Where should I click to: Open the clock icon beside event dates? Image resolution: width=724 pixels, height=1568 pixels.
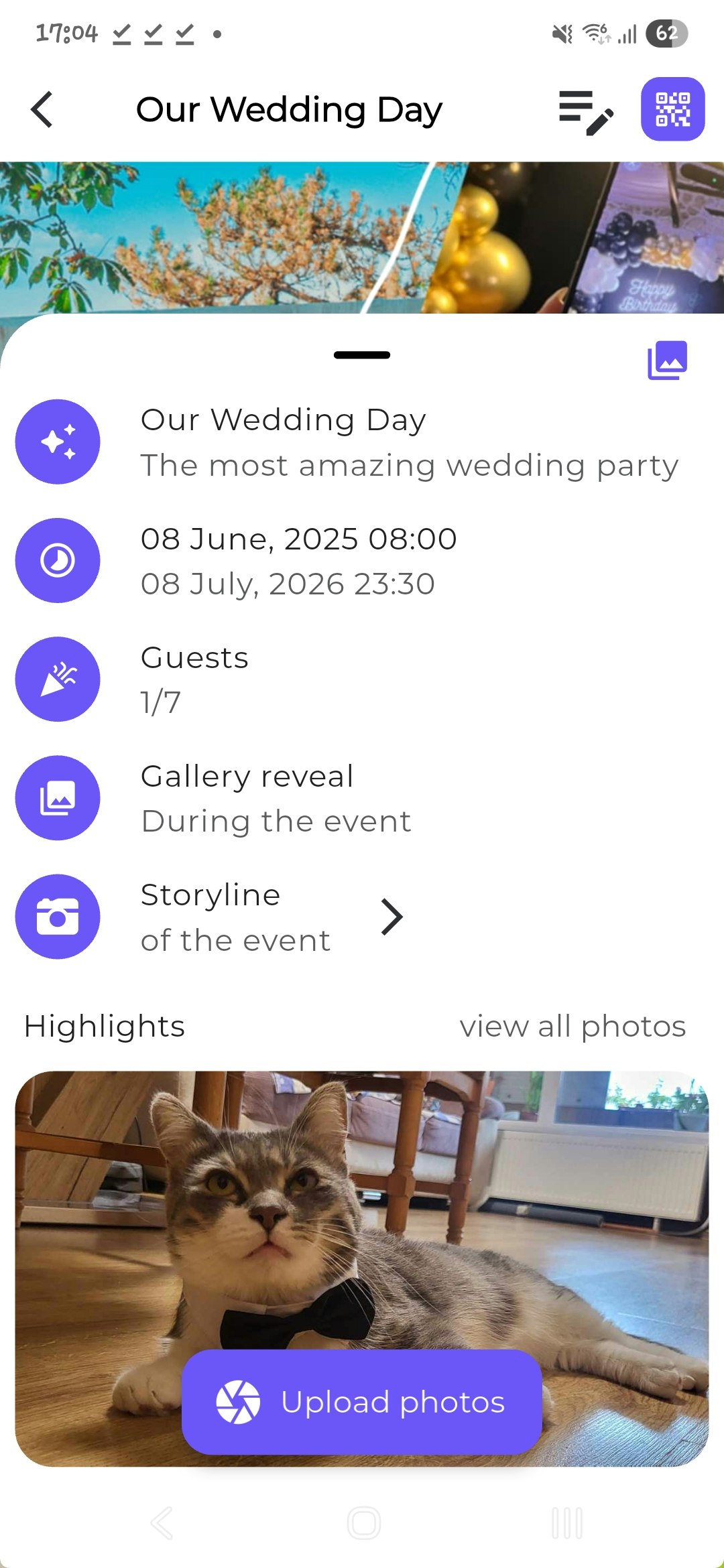point(58,560)
